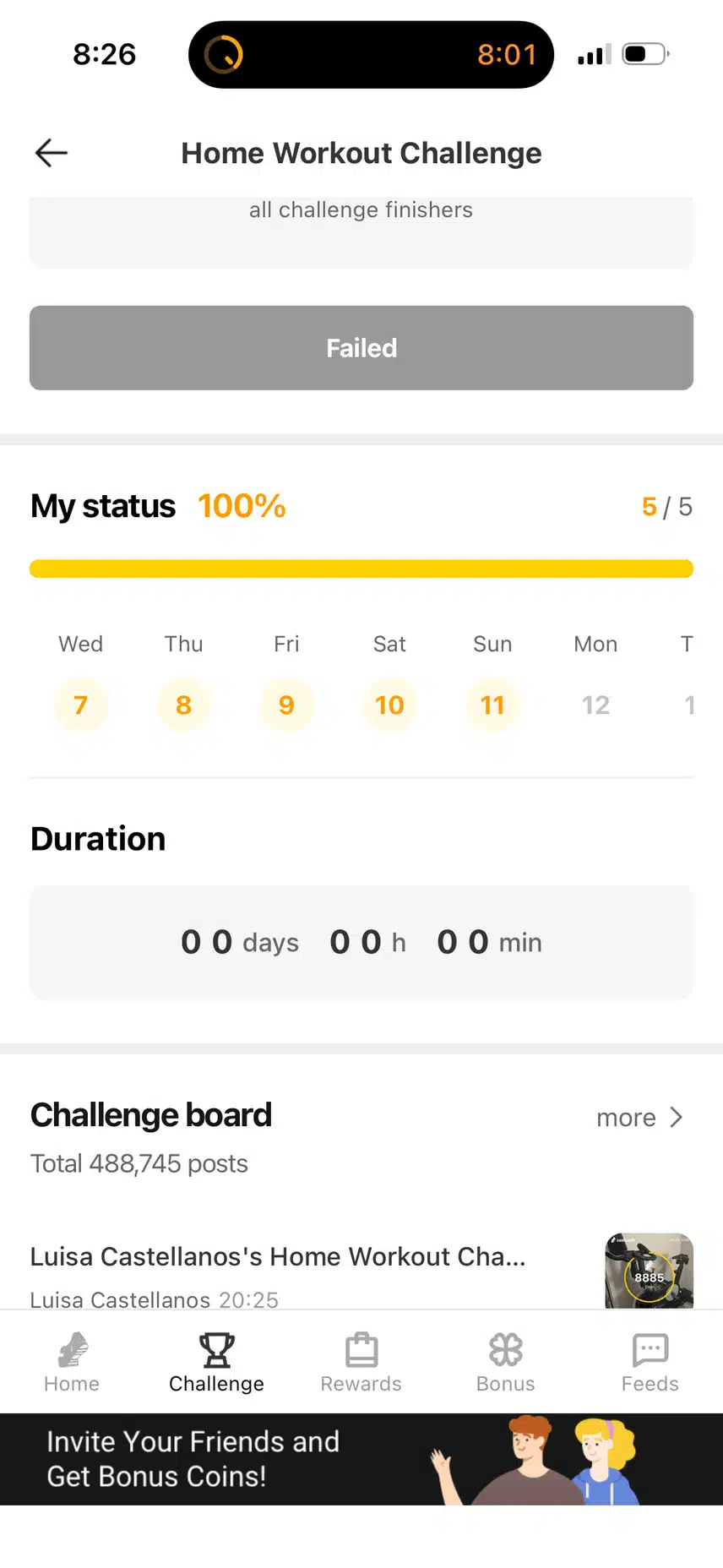Tap the workout timer pill showing 8:01
This screenshot has height=1568, width=723.
pos(370,54)
